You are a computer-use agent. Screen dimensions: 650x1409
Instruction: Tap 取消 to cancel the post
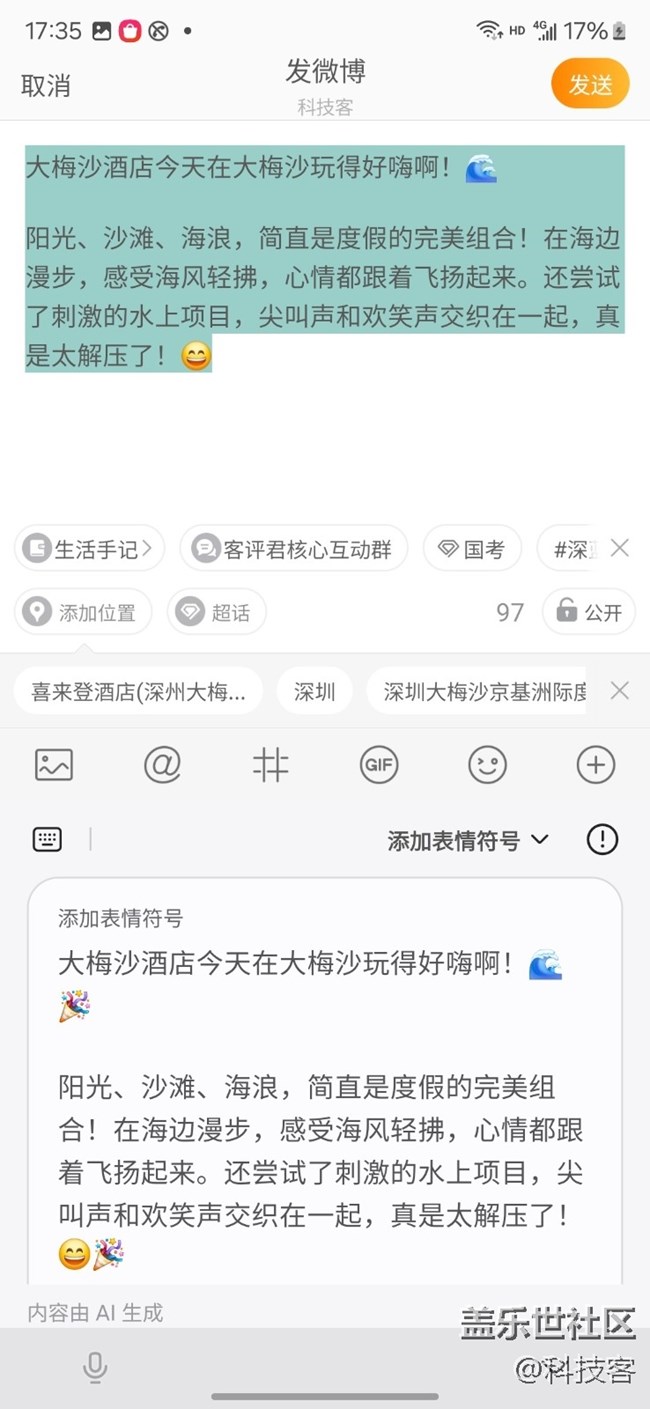pyautogui.click(x=46, y=86)
